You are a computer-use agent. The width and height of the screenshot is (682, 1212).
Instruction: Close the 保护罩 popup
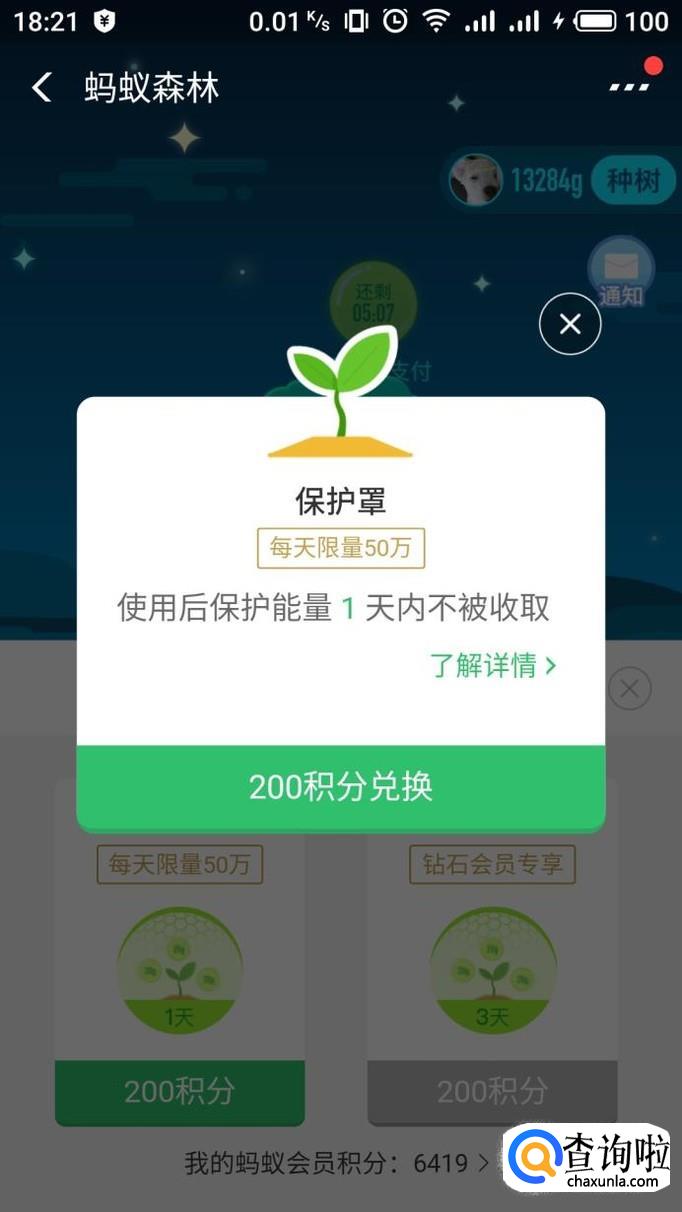570,323
